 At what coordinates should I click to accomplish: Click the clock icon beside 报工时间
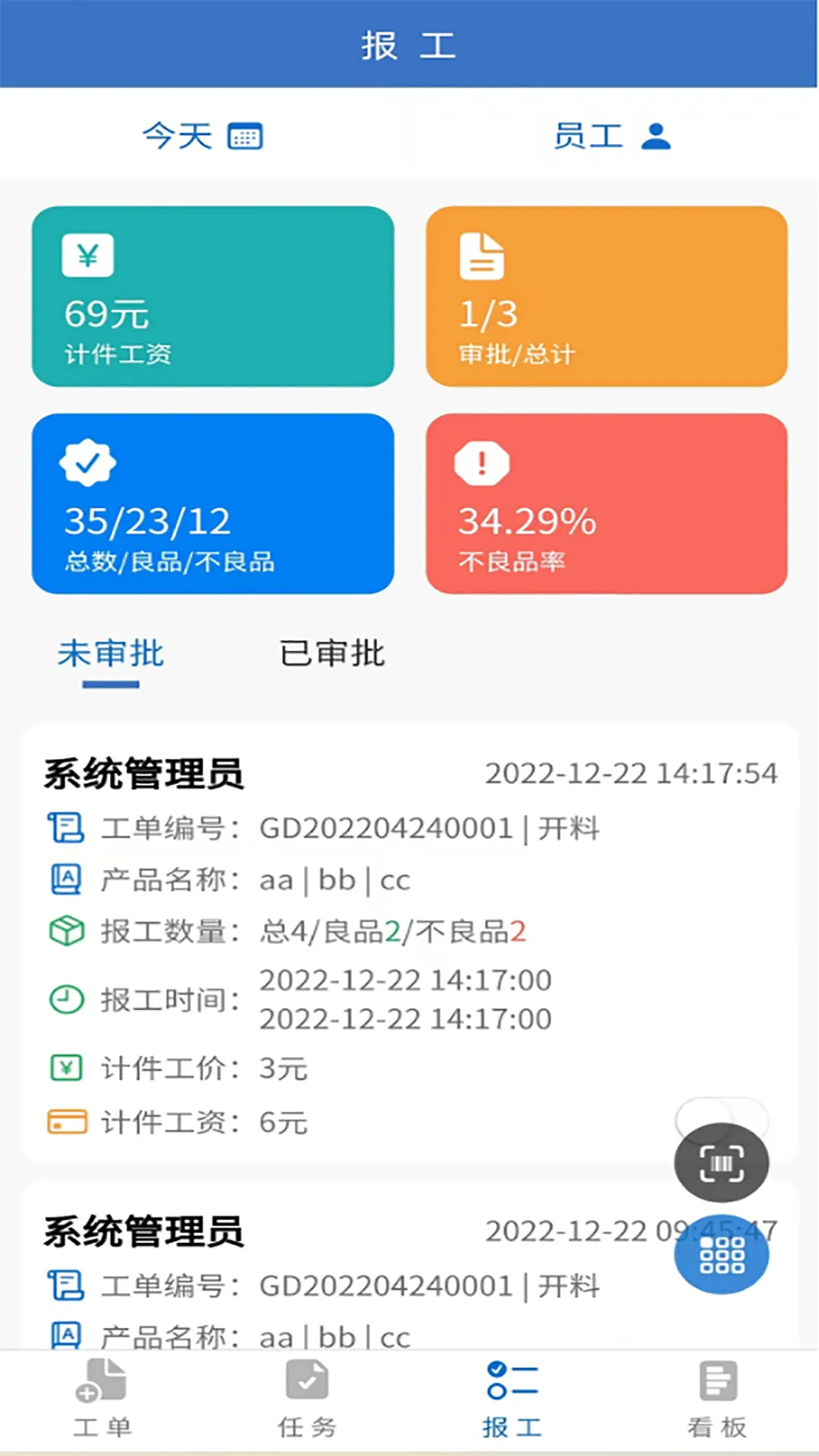point(67,999)
